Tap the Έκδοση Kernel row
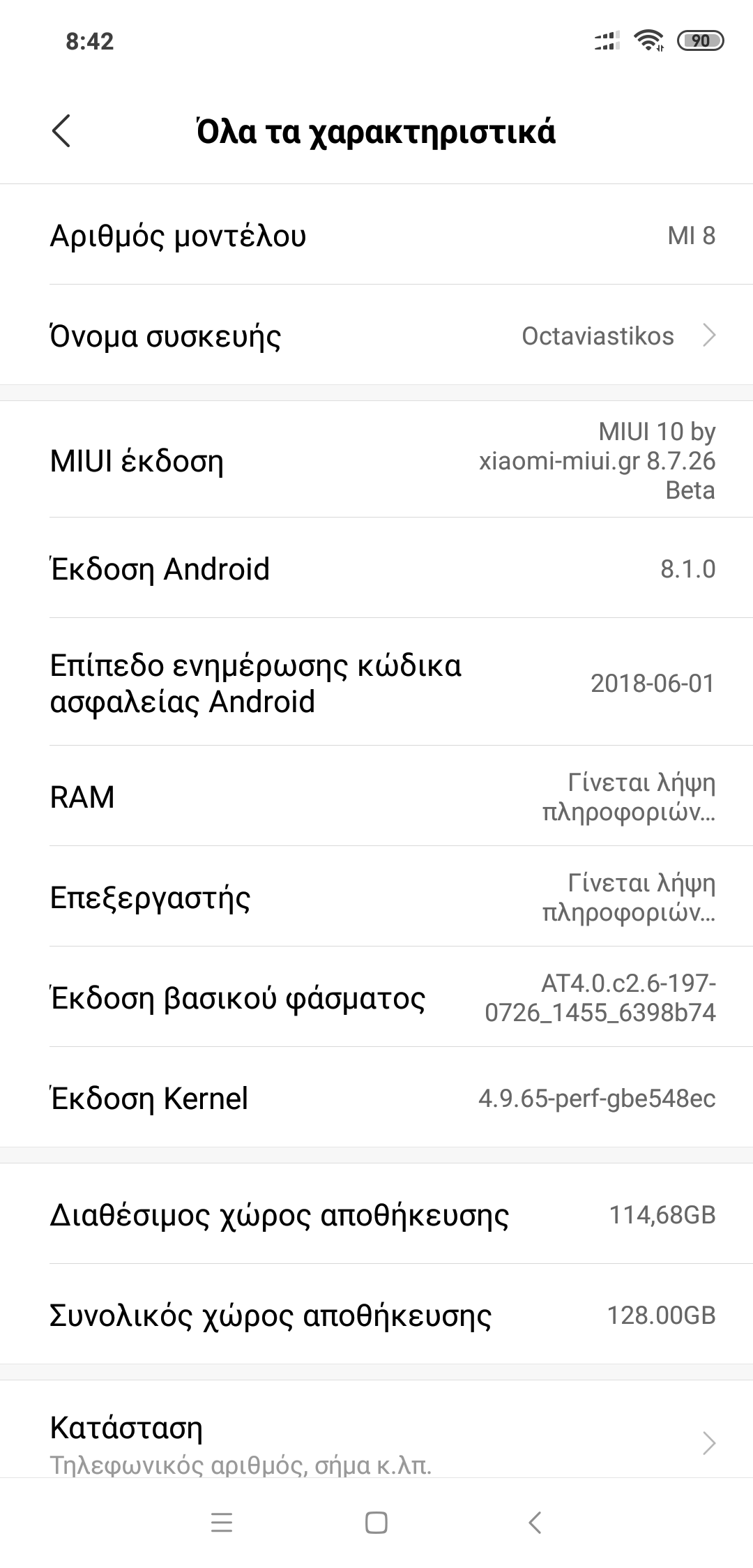Screen dimensions: 753x1568 pos(376,1099)
